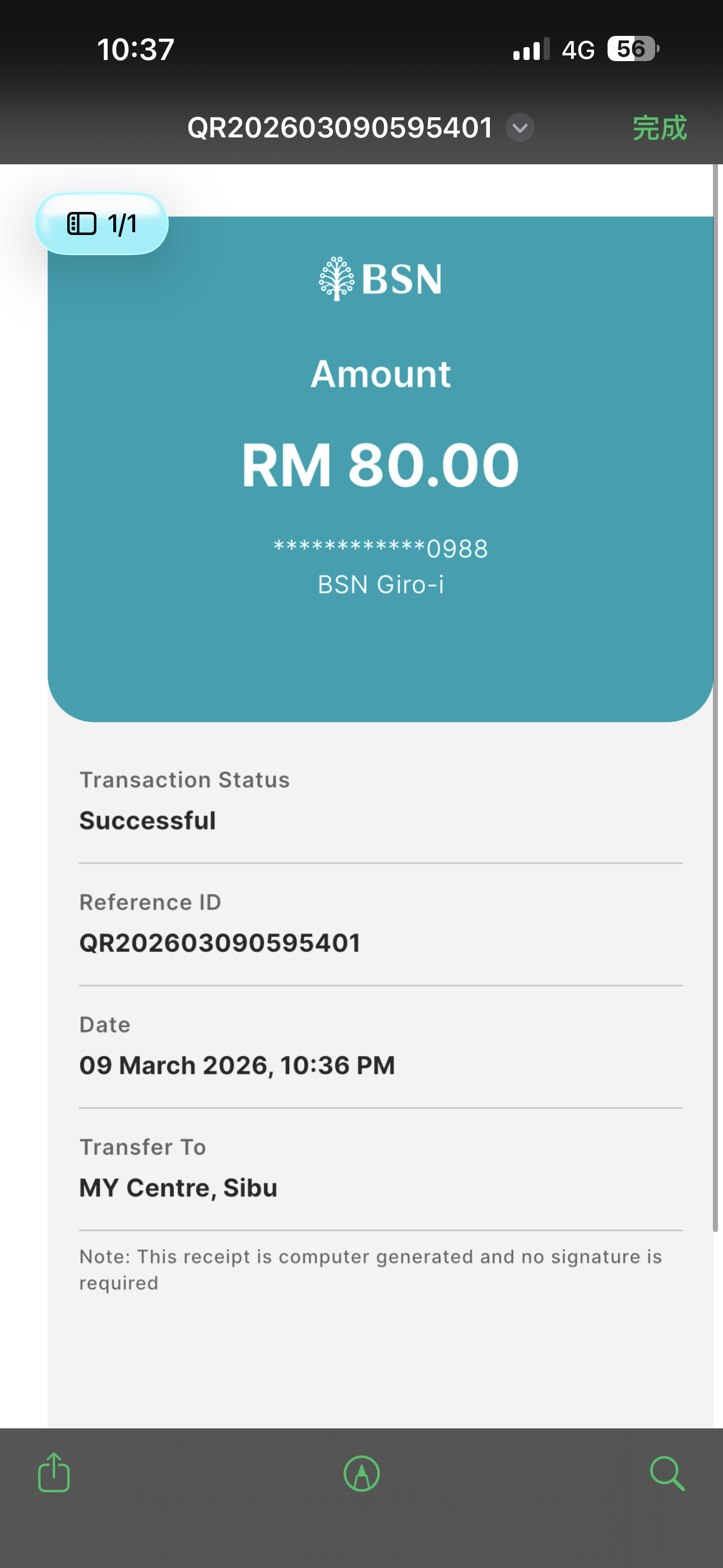Image resolution: width=723 pixels, height=1568 pixels.
Task: Tap 完成 to close the receipt preview
Action: (659, 128)
